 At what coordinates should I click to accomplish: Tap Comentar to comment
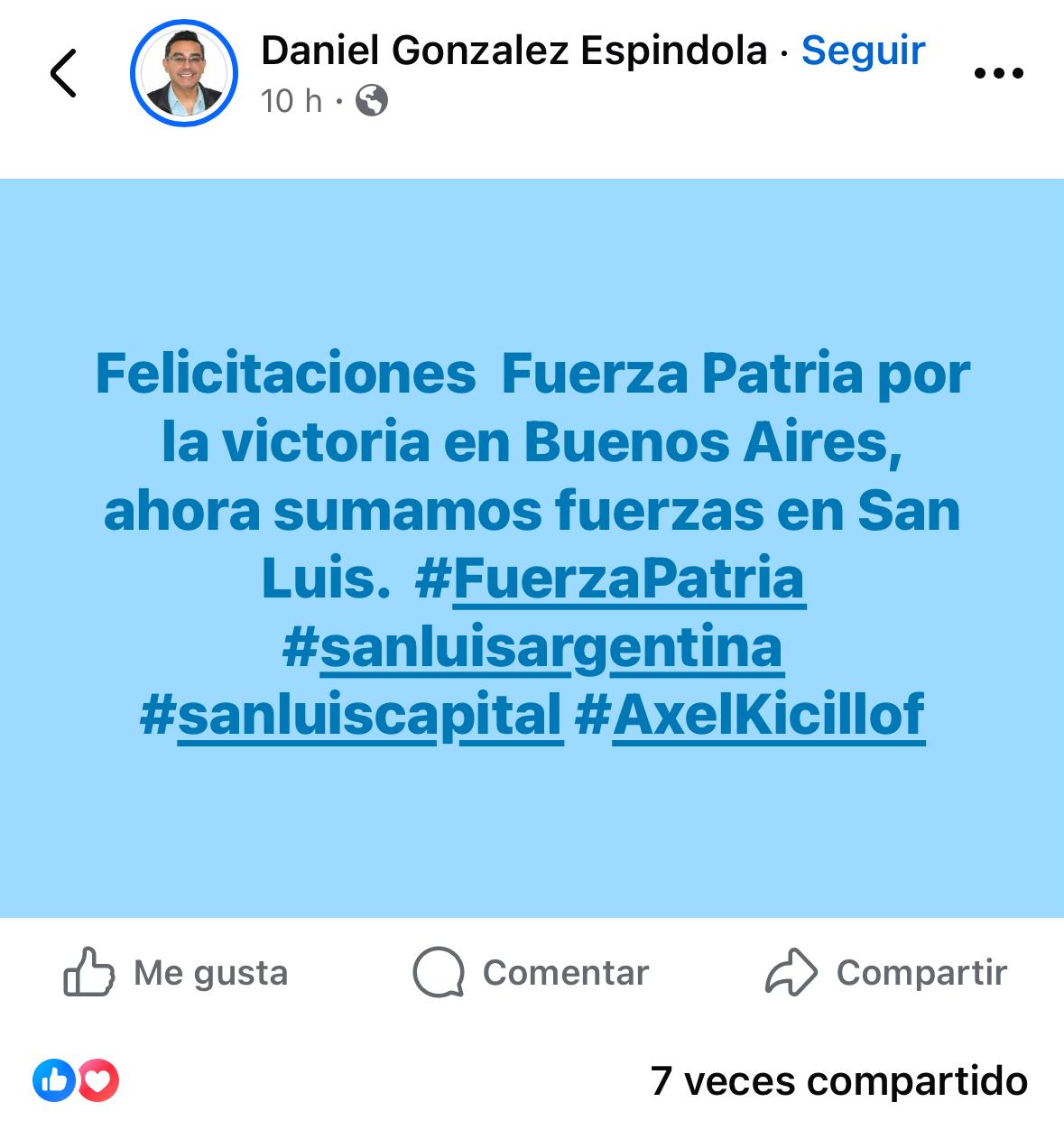(532, 972)
